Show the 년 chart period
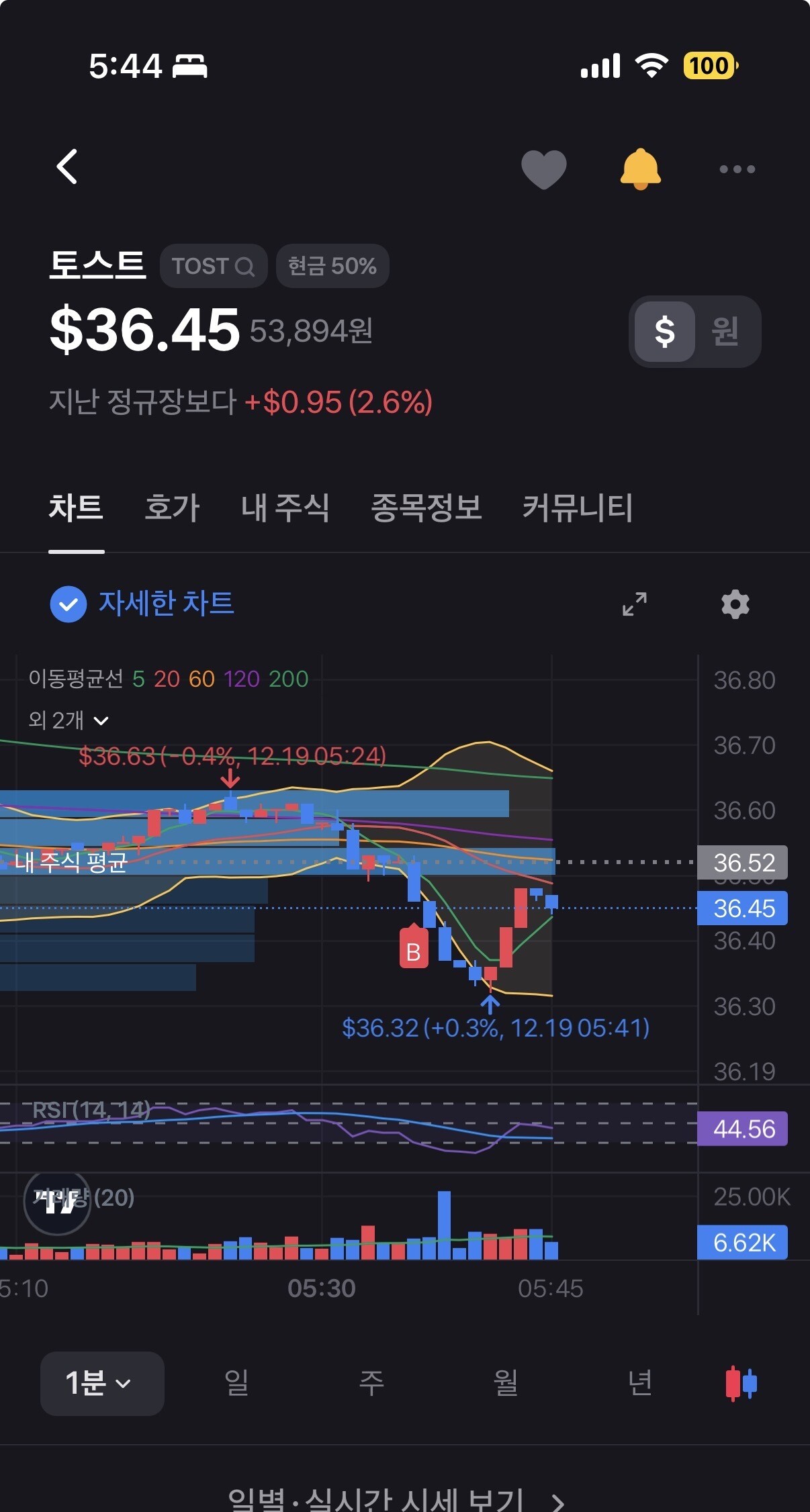The image size is (810, 1512). tap(640, 1383)
